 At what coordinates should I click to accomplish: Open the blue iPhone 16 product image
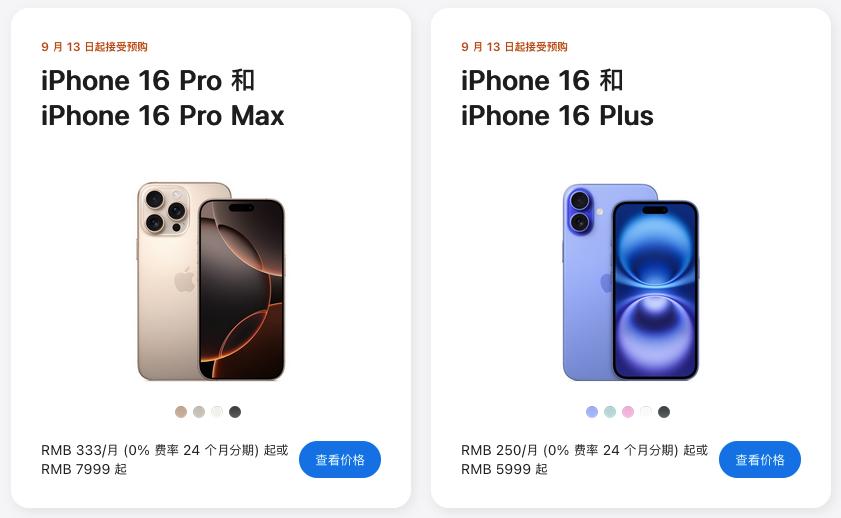click(x=630, y=282)
